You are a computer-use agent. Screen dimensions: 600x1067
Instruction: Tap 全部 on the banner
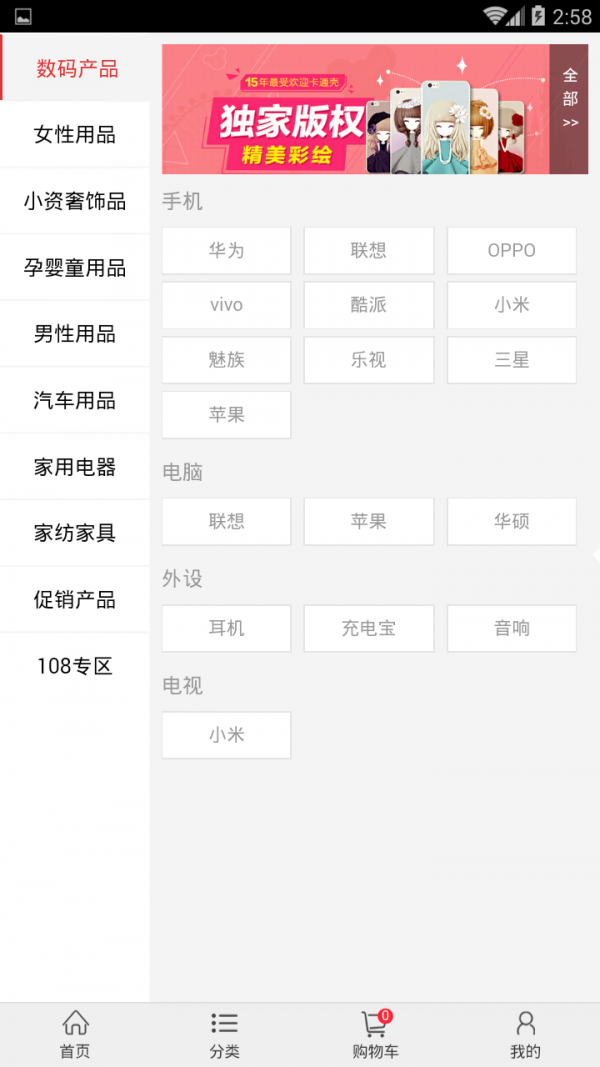tap(570, 99)
